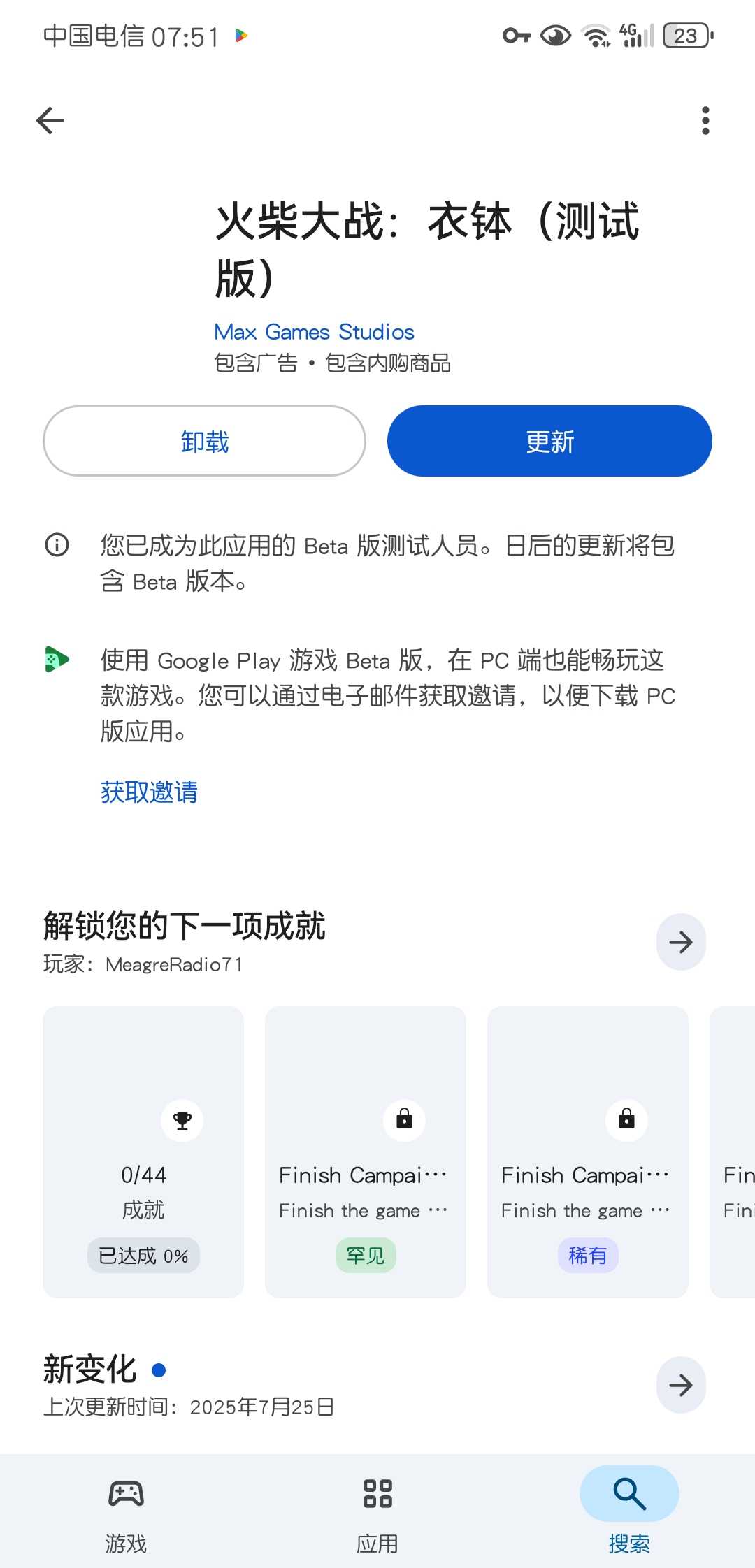Tap the 更新 update button
This screenshot has height=1568, width=755.
point(549,441)
